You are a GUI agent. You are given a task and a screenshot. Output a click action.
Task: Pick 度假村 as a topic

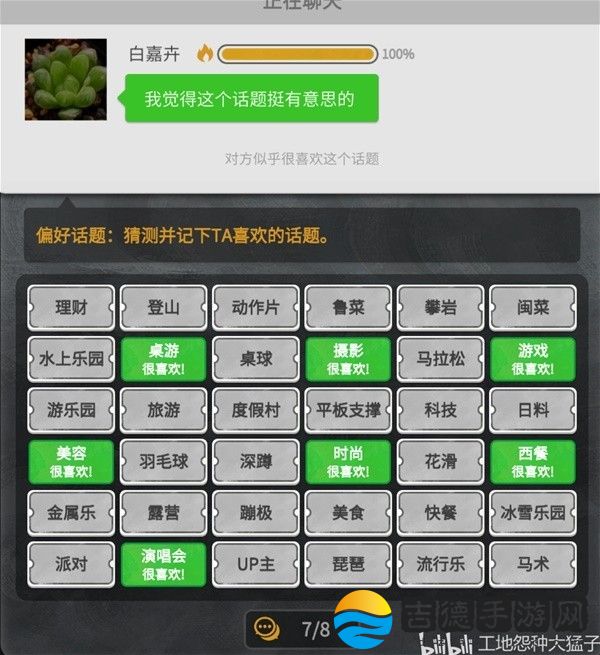255,410
